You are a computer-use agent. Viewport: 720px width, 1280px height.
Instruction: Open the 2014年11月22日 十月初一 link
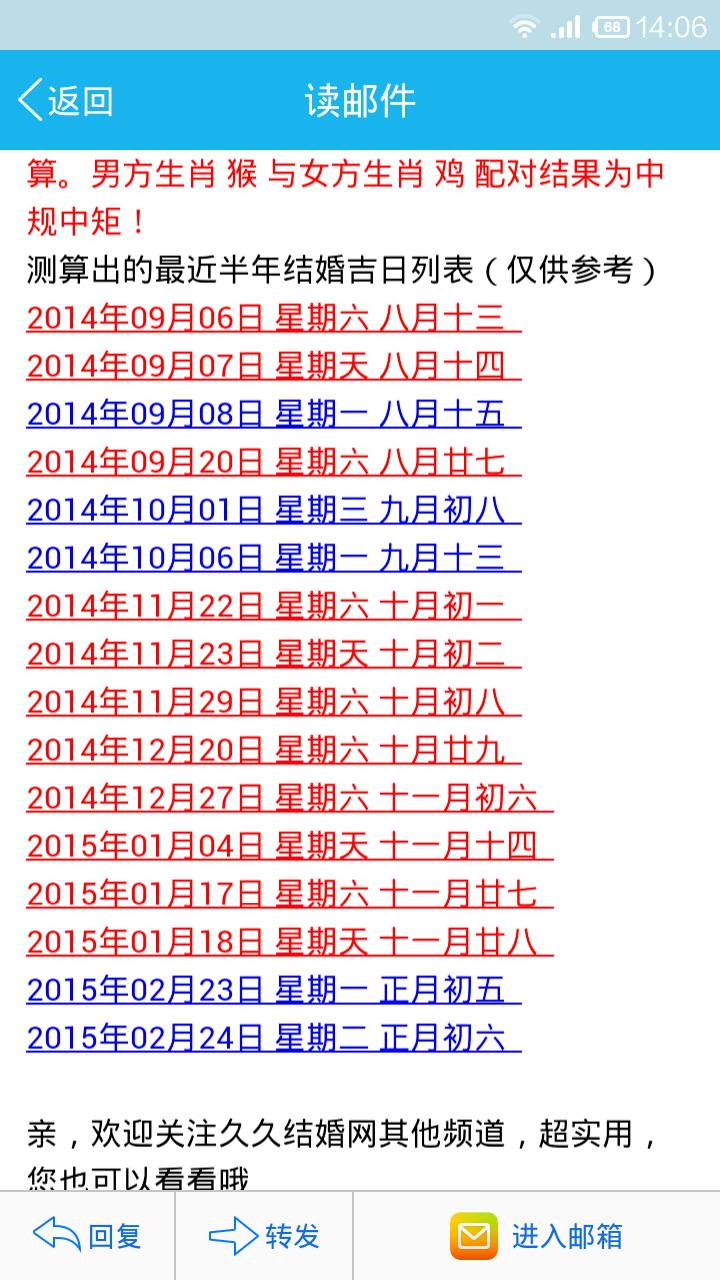tap(274, 606)
